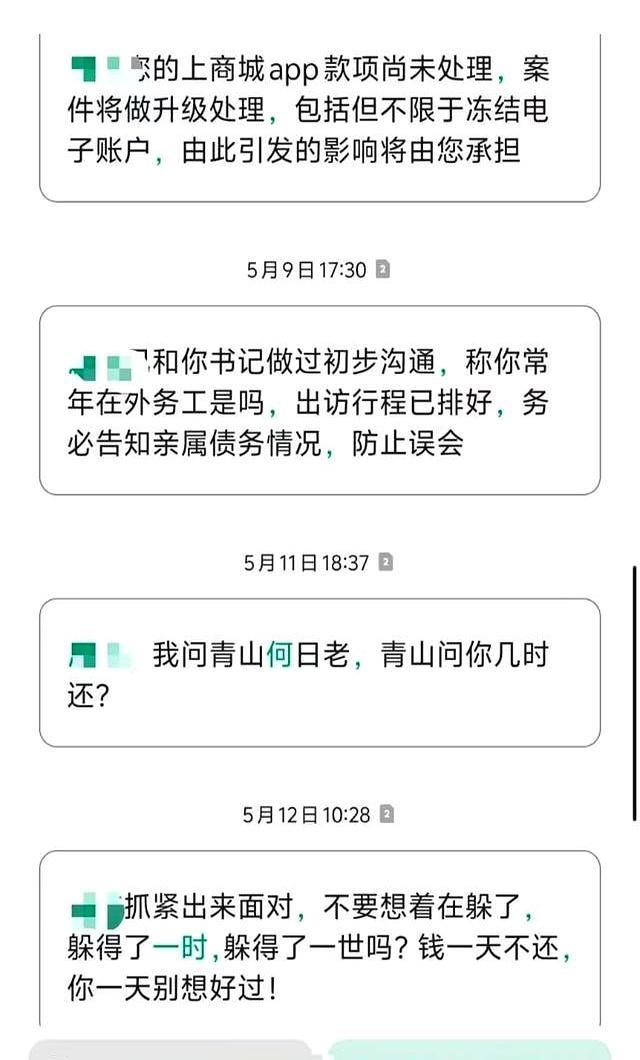The width and height of the screenshot is (640, 1060).
Task: Tap the light green button below the messages
Action: pos(470,1050)
